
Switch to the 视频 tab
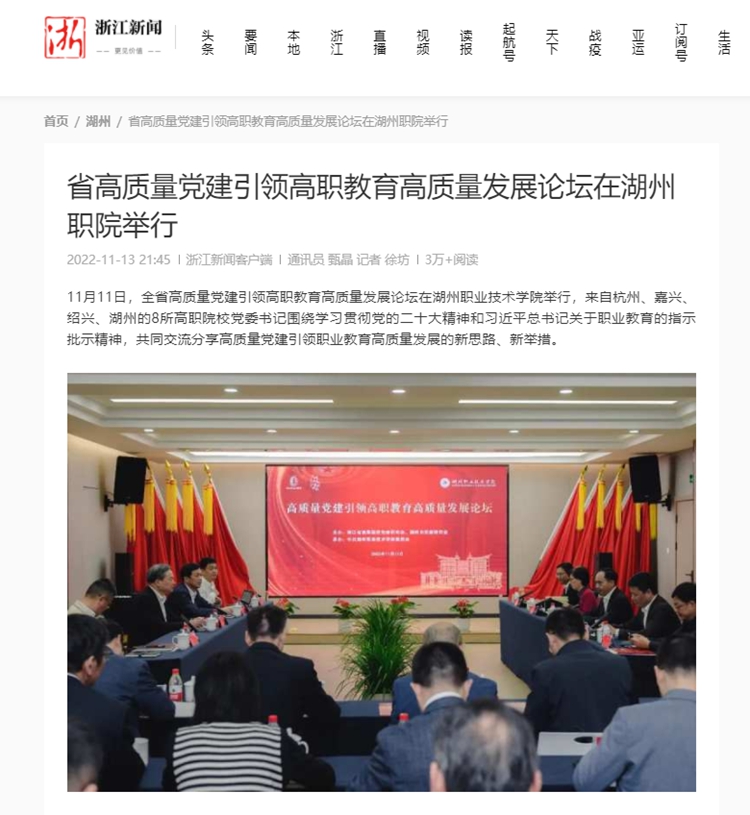coord(423,41)
